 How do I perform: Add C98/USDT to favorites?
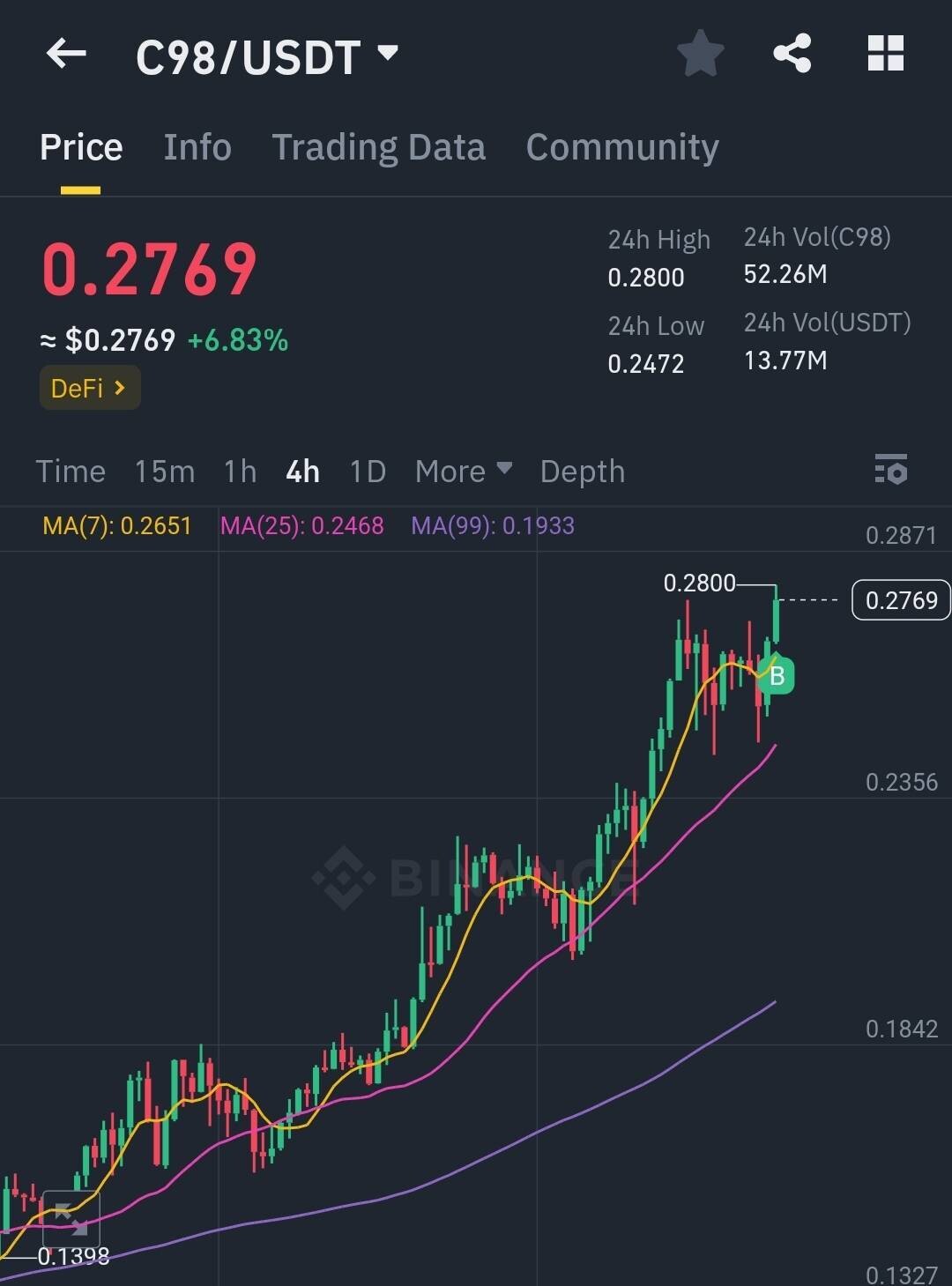pos(700,54)
